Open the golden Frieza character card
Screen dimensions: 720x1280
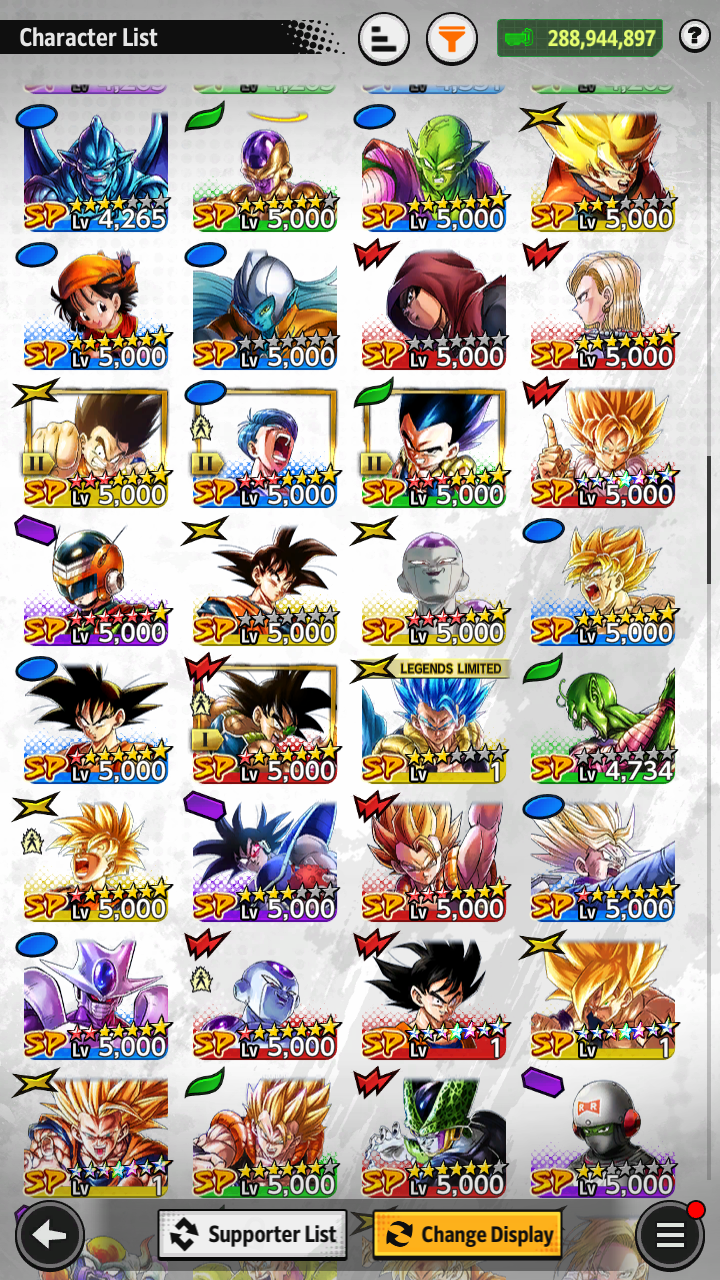[265, 171]
